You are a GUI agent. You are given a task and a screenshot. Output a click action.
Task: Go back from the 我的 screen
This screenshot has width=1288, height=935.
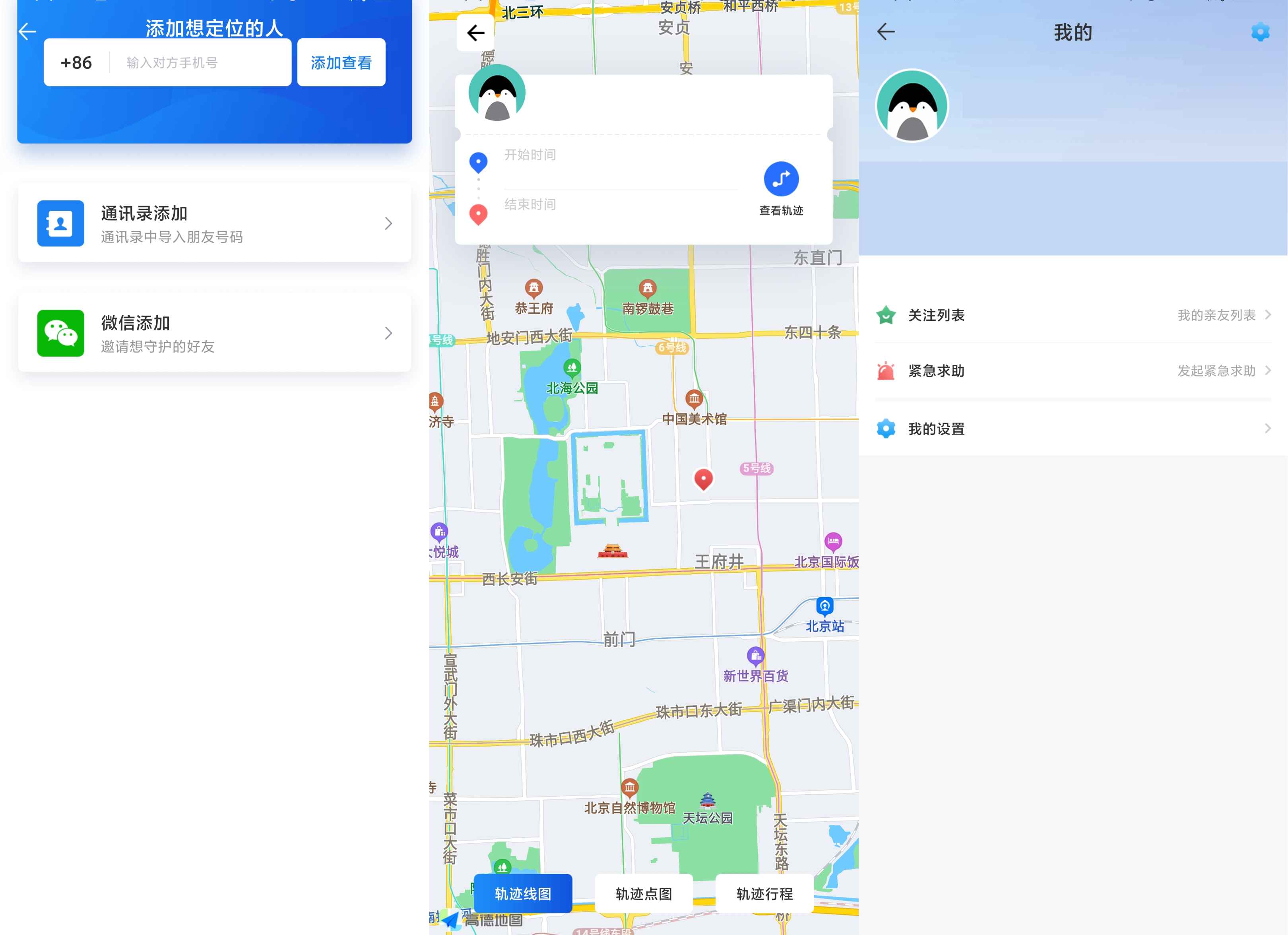coord(885,32)
